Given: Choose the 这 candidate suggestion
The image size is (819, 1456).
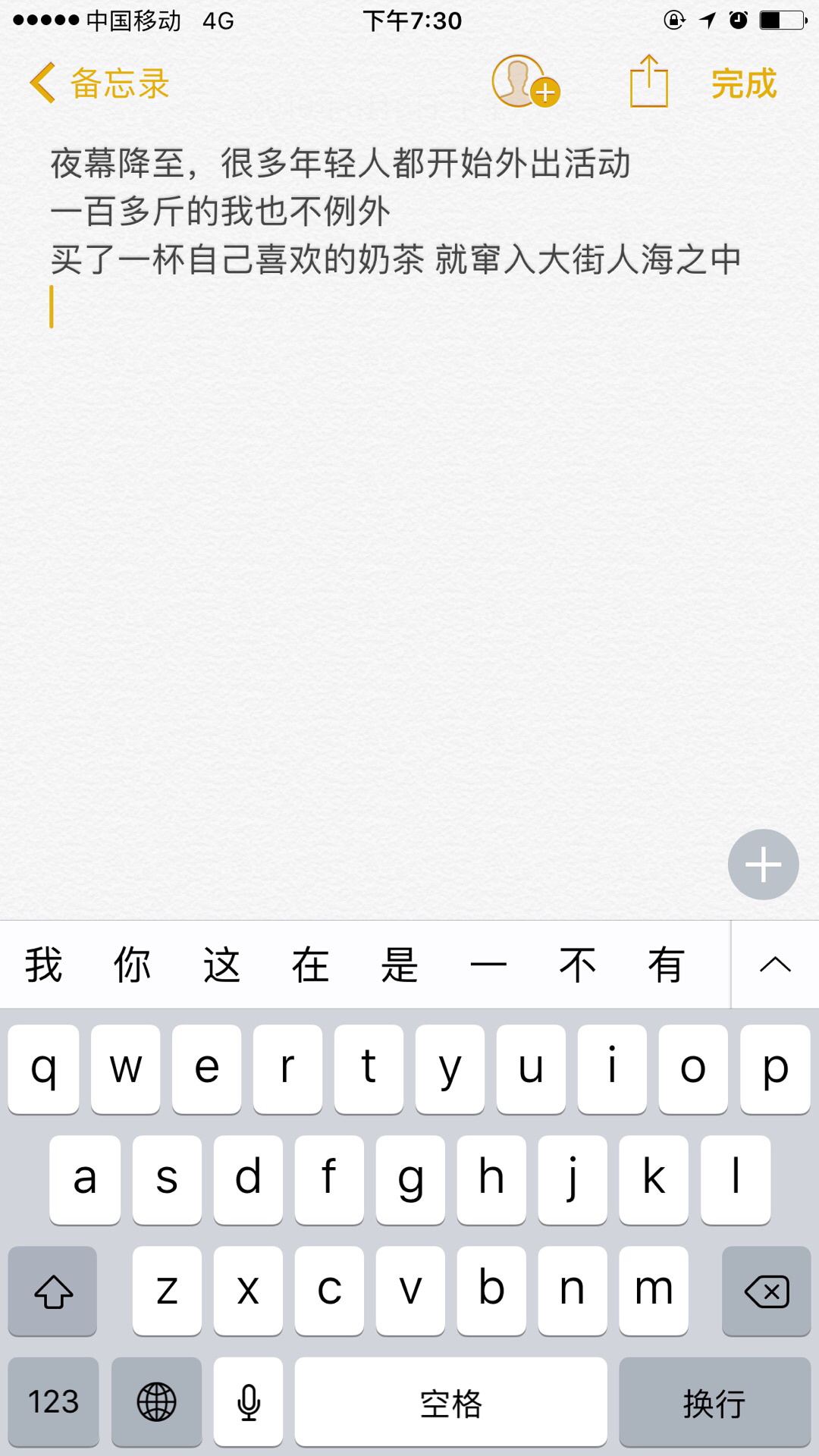Looking at the screenshot, I should click(221, 965).
